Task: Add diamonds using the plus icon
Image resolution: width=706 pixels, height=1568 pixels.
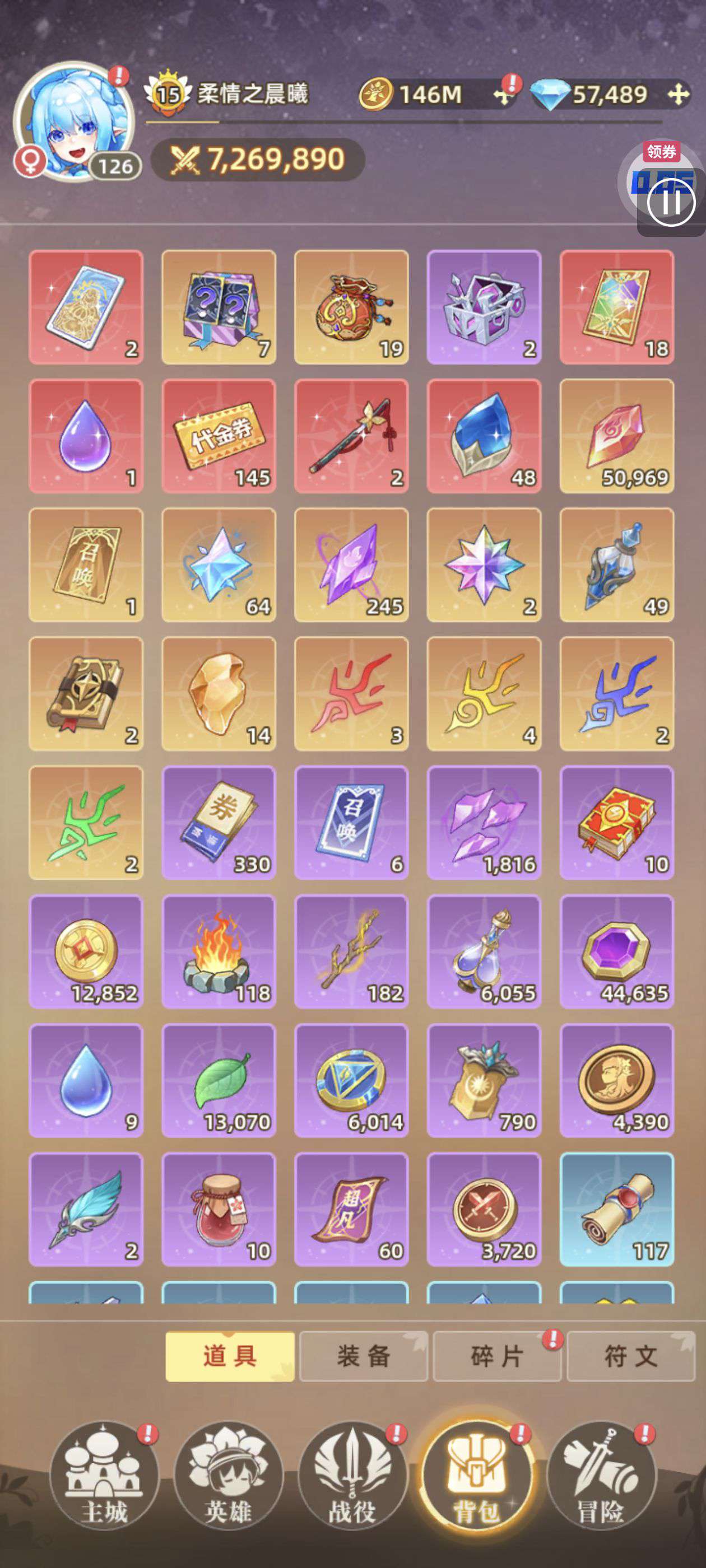Action: tap(678, 94)
